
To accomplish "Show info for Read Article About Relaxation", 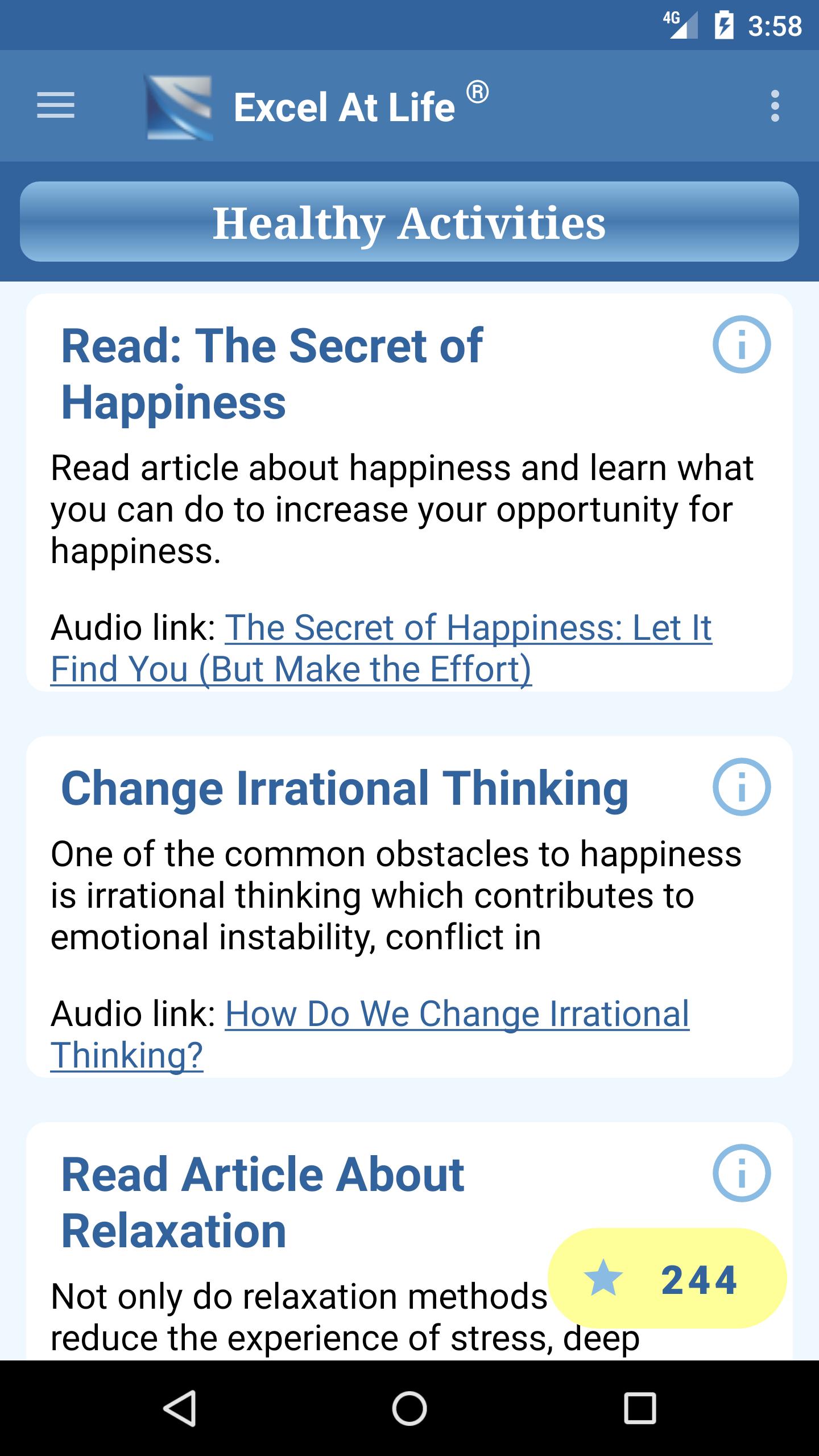I will [x=741, y=1173].
